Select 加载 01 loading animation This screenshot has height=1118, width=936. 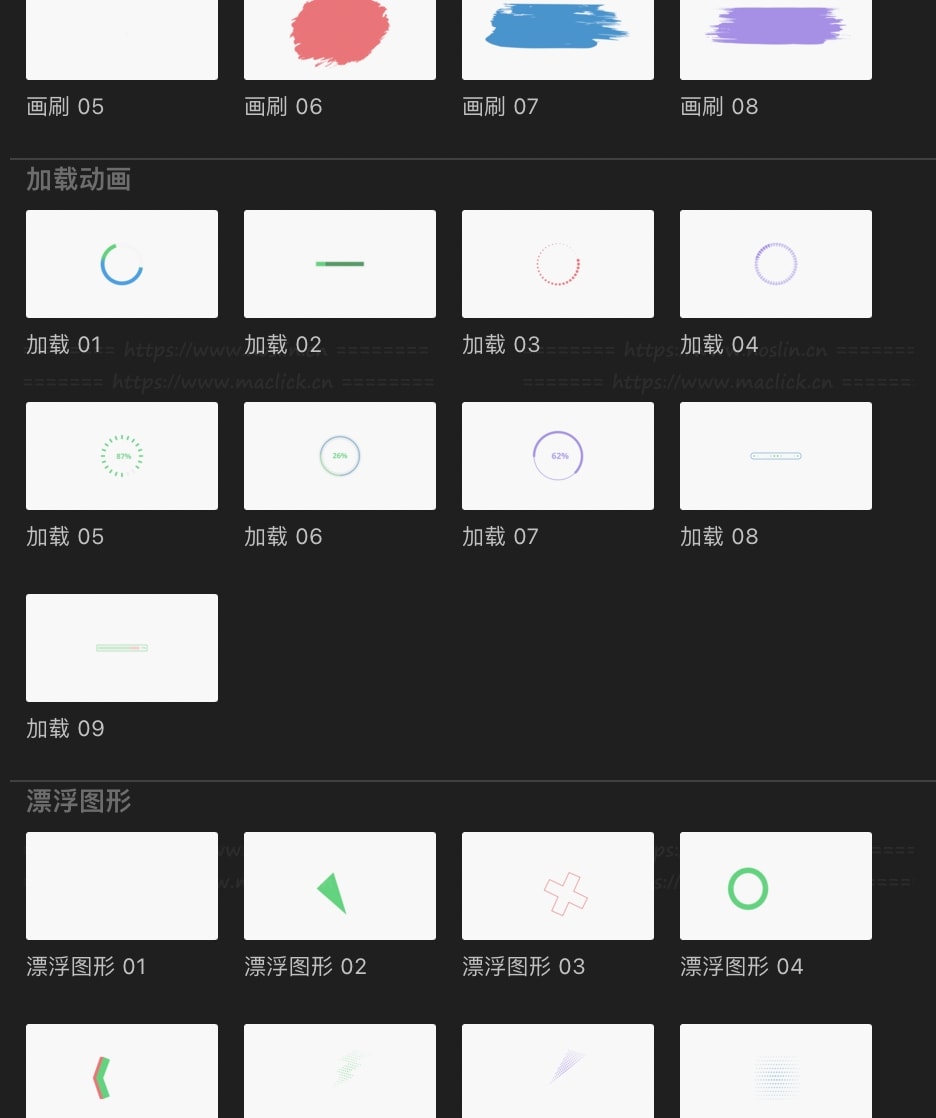pos(122,264)
